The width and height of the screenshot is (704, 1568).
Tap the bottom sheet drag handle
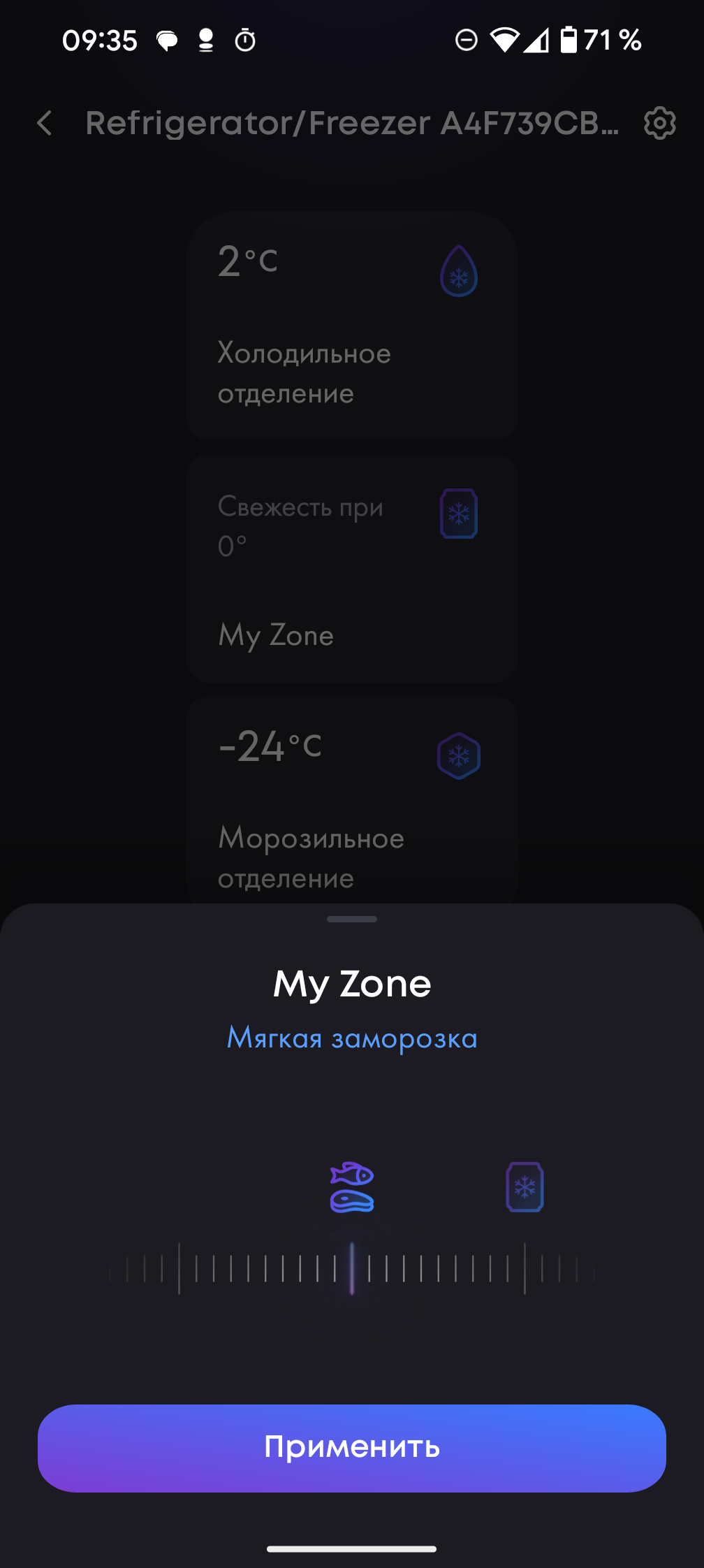point(352,919)
